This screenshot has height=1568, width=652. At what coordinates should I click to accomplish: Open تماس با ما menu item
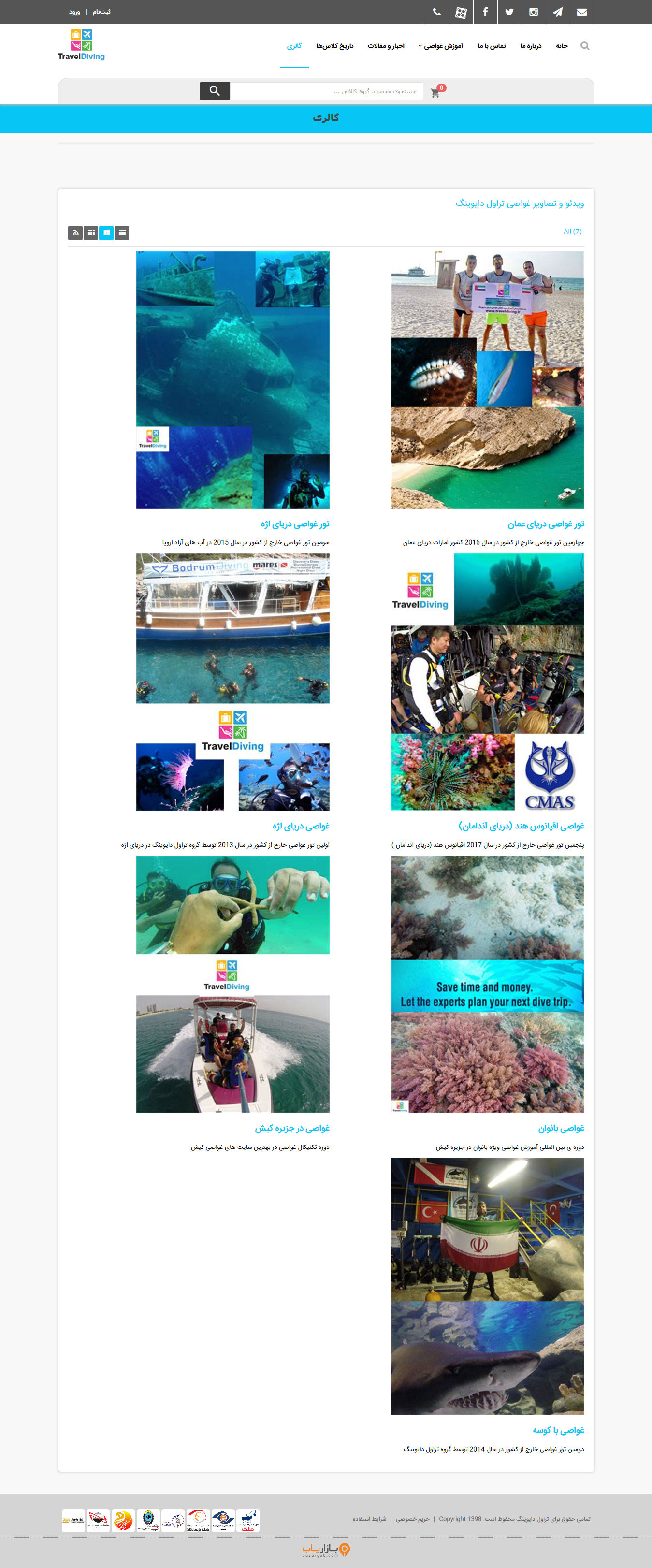pos(491,46)
